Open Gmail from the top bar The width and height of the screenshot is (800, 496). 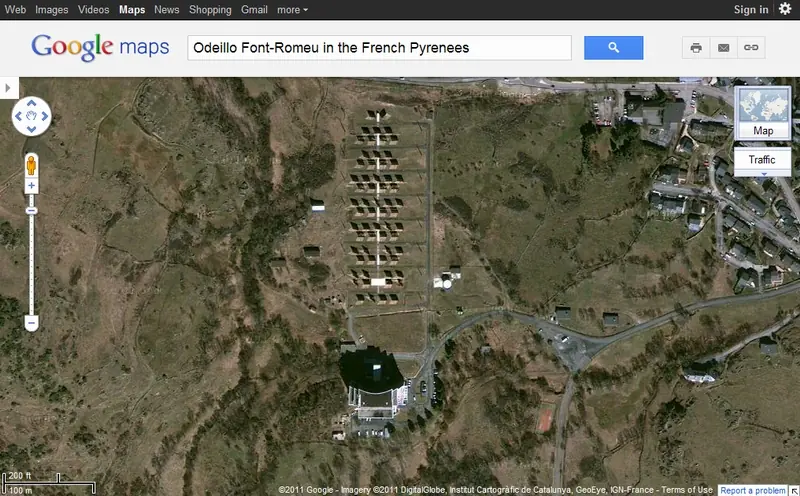coord(254,10)
